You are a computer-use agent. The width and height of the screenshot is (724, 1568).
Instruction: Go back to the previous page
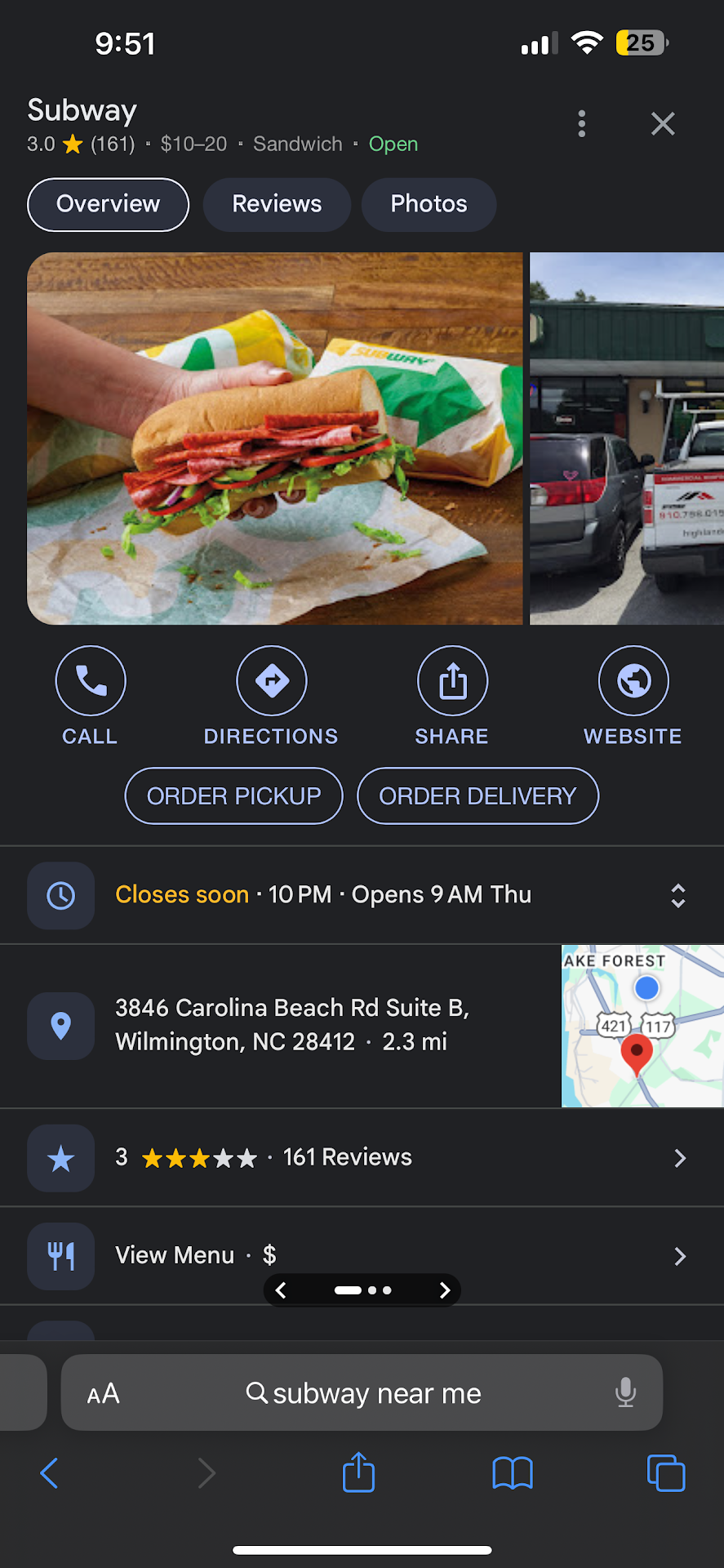pos(49,1473)
